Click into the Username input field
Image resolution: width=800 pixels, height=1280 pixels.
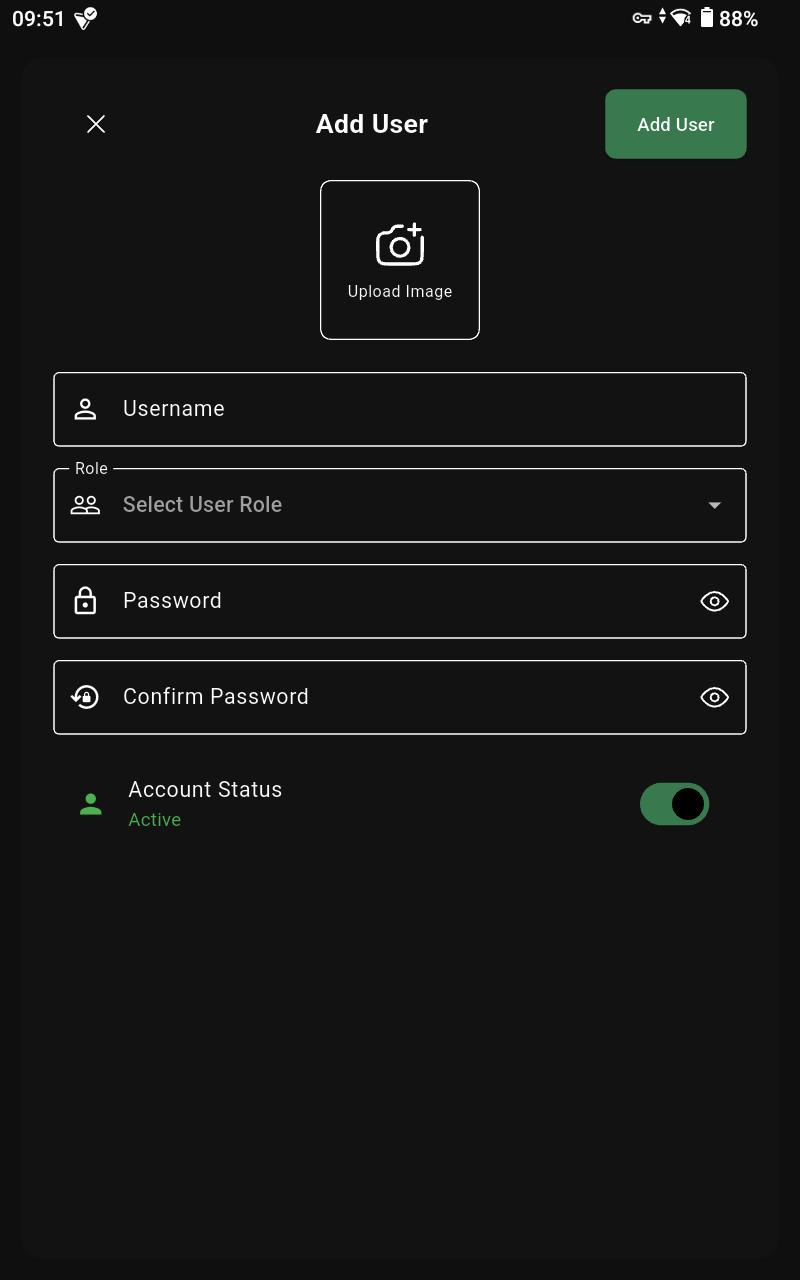click(x=400, y=409)
